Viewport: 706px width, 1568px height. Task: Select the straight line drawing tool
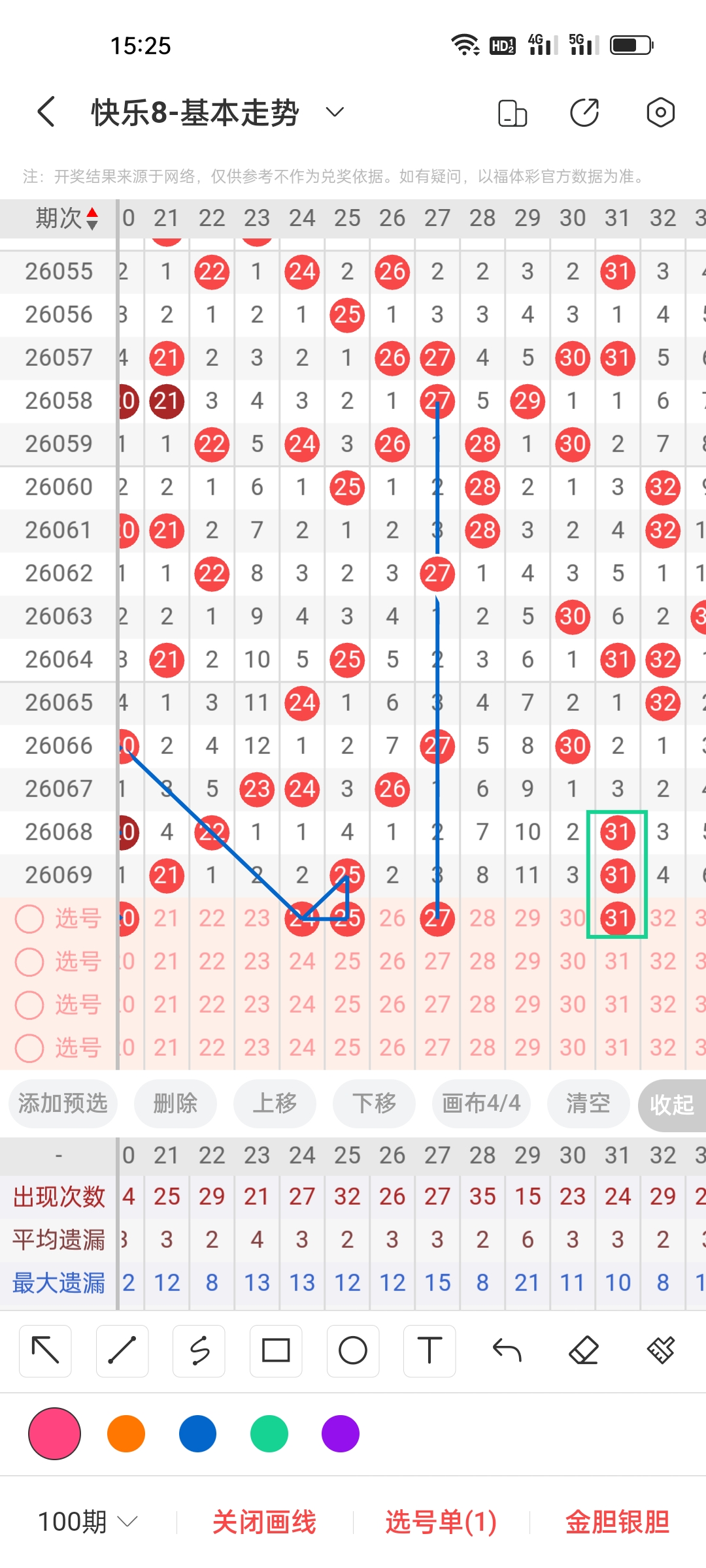(x=122, y=1350)
